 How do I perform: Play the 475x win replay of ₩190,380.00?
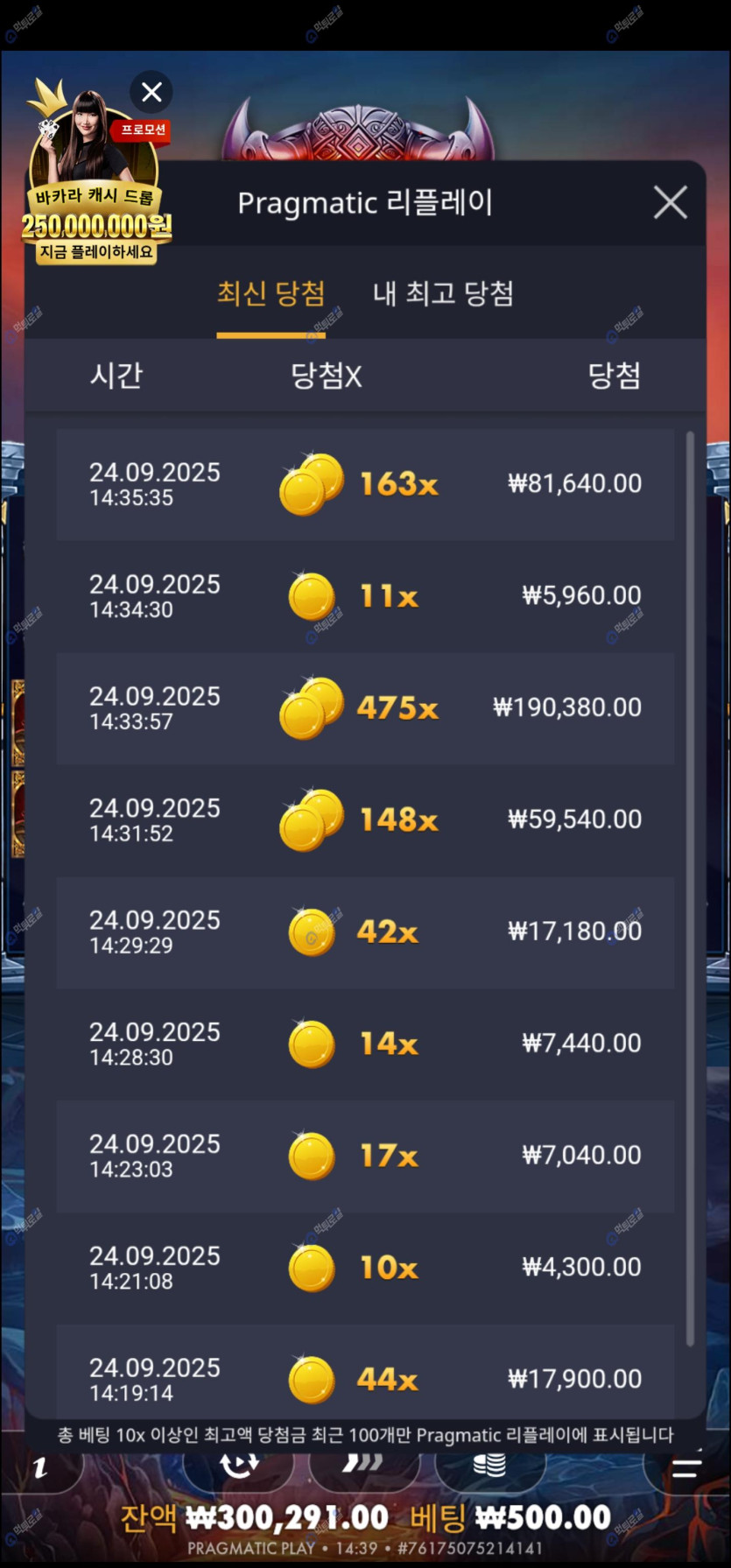point(365,707)
